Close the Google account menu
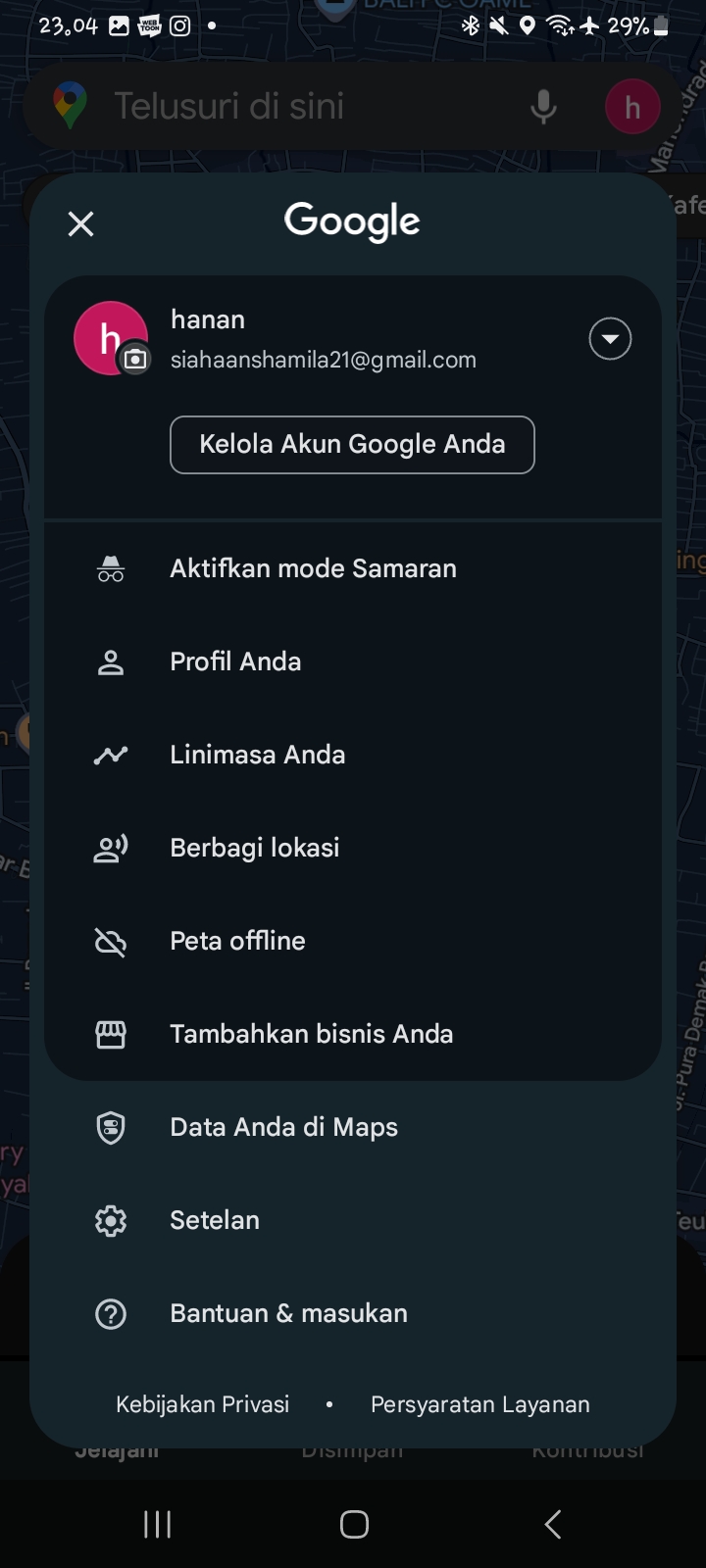 pyautogui.click(x=80, y=224)
